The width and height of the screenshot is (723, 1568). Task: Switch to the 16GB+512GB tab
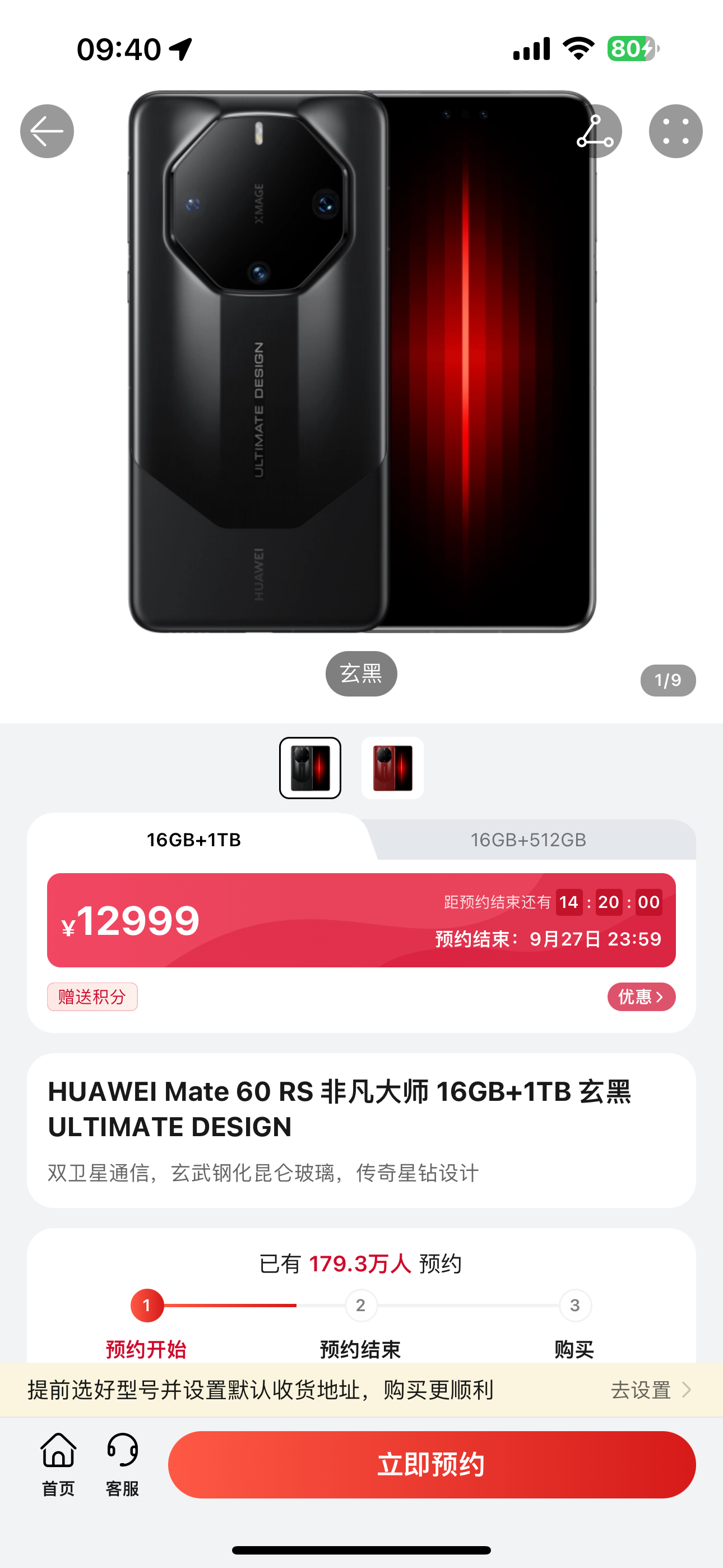[x=529, y=840]
